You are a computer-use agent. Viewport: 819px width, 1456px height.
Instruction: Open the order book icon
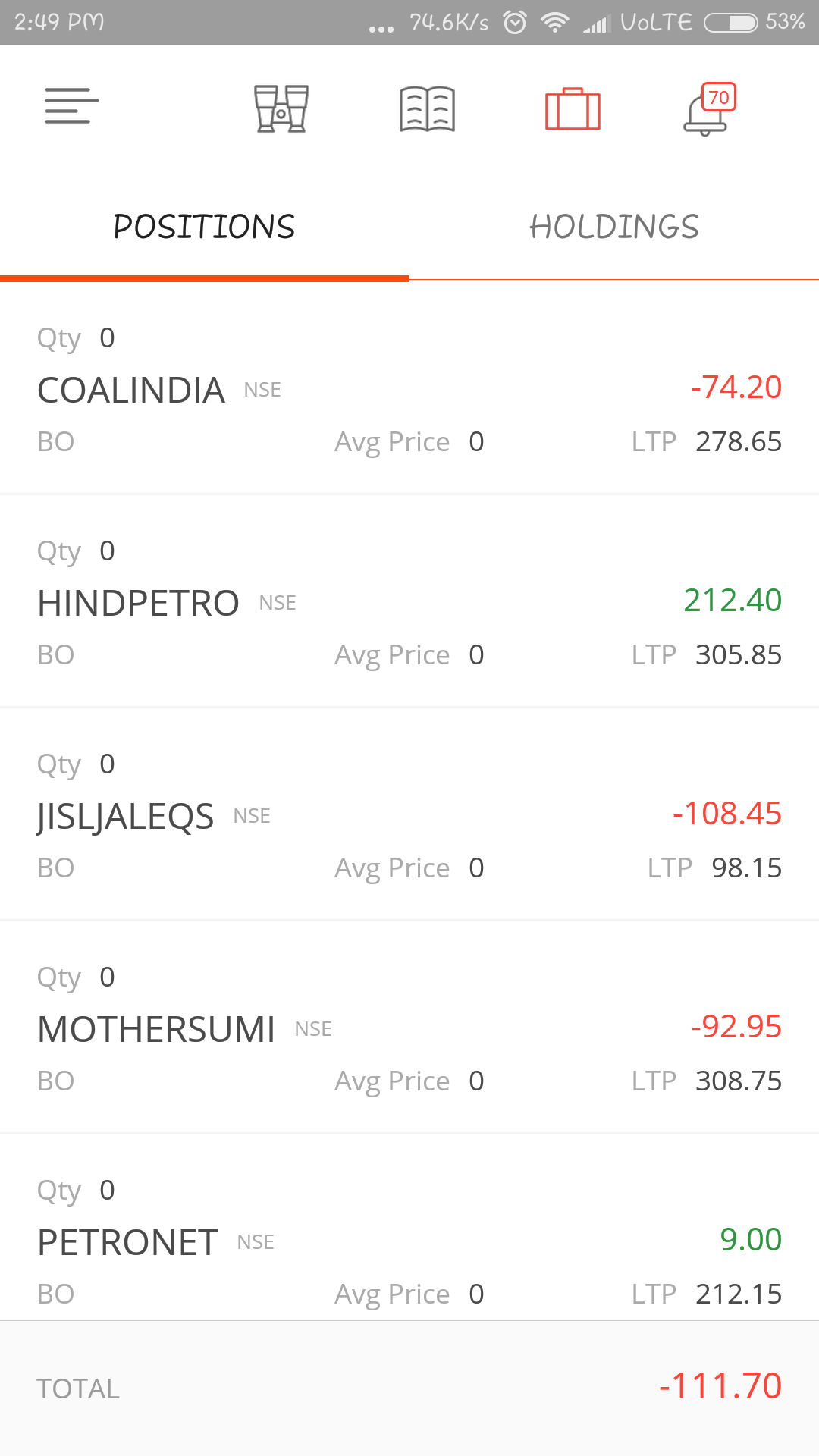pos(427,108)
